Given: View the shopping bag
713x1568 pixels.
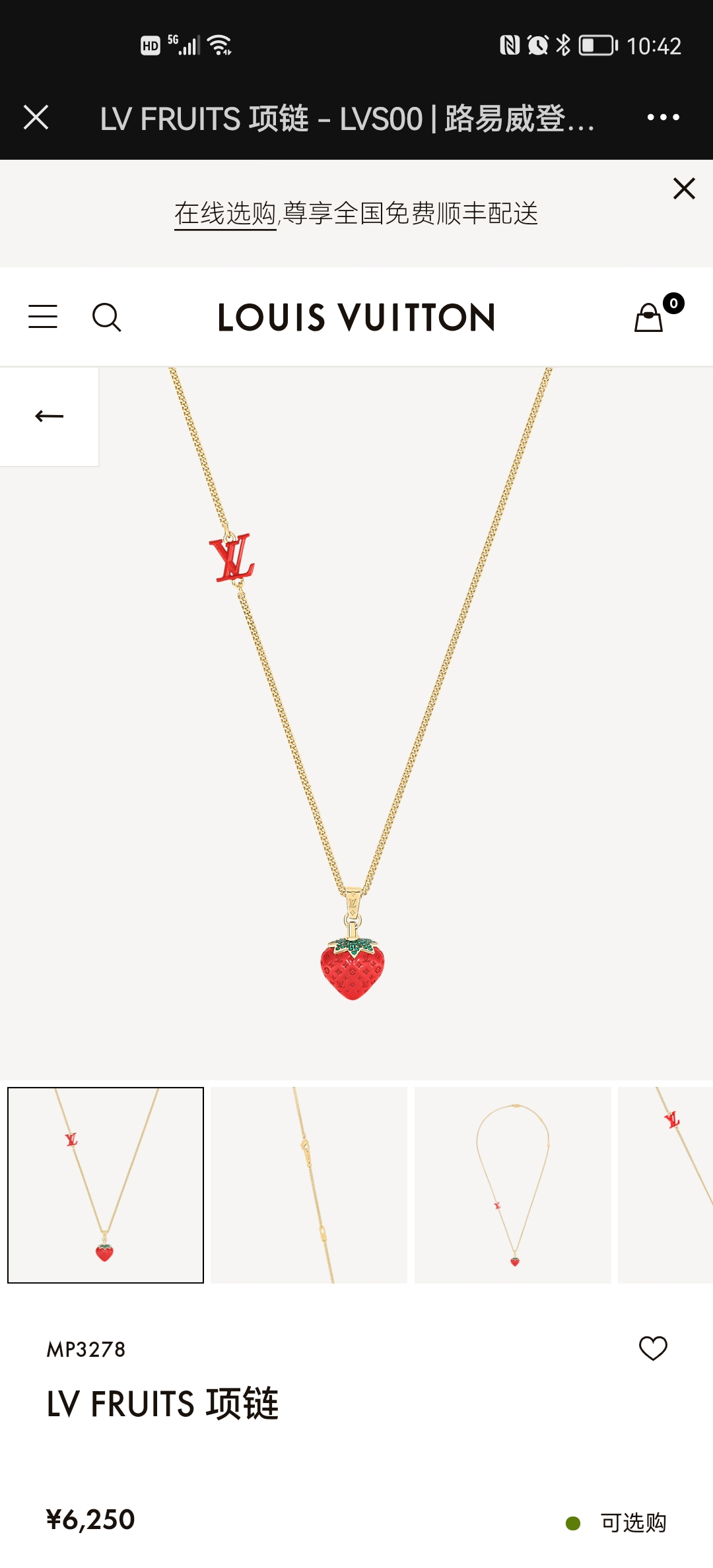Looking at the screenshot, I should pos(650,317).
